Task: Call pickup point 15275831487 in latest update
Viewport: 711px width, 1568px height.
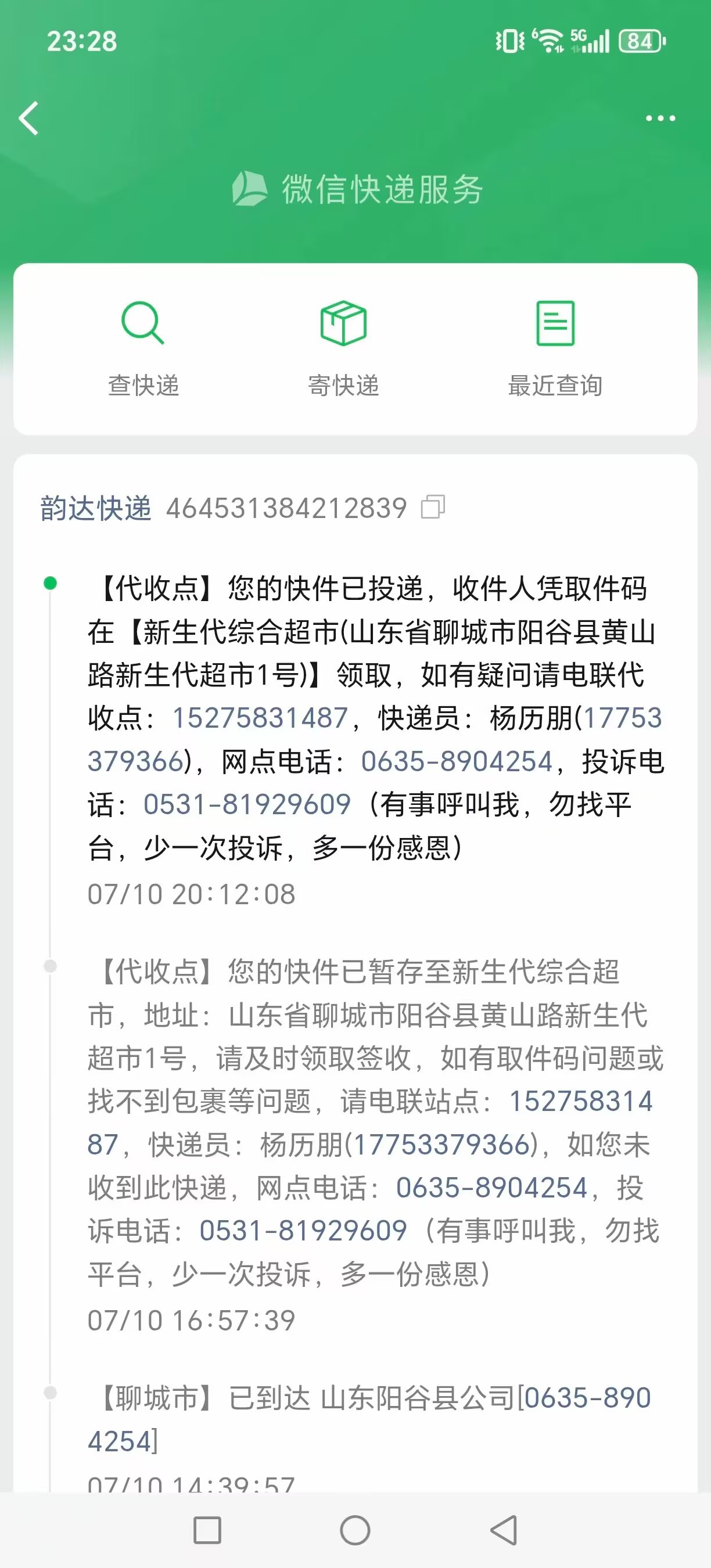Action: click(260, 718)
